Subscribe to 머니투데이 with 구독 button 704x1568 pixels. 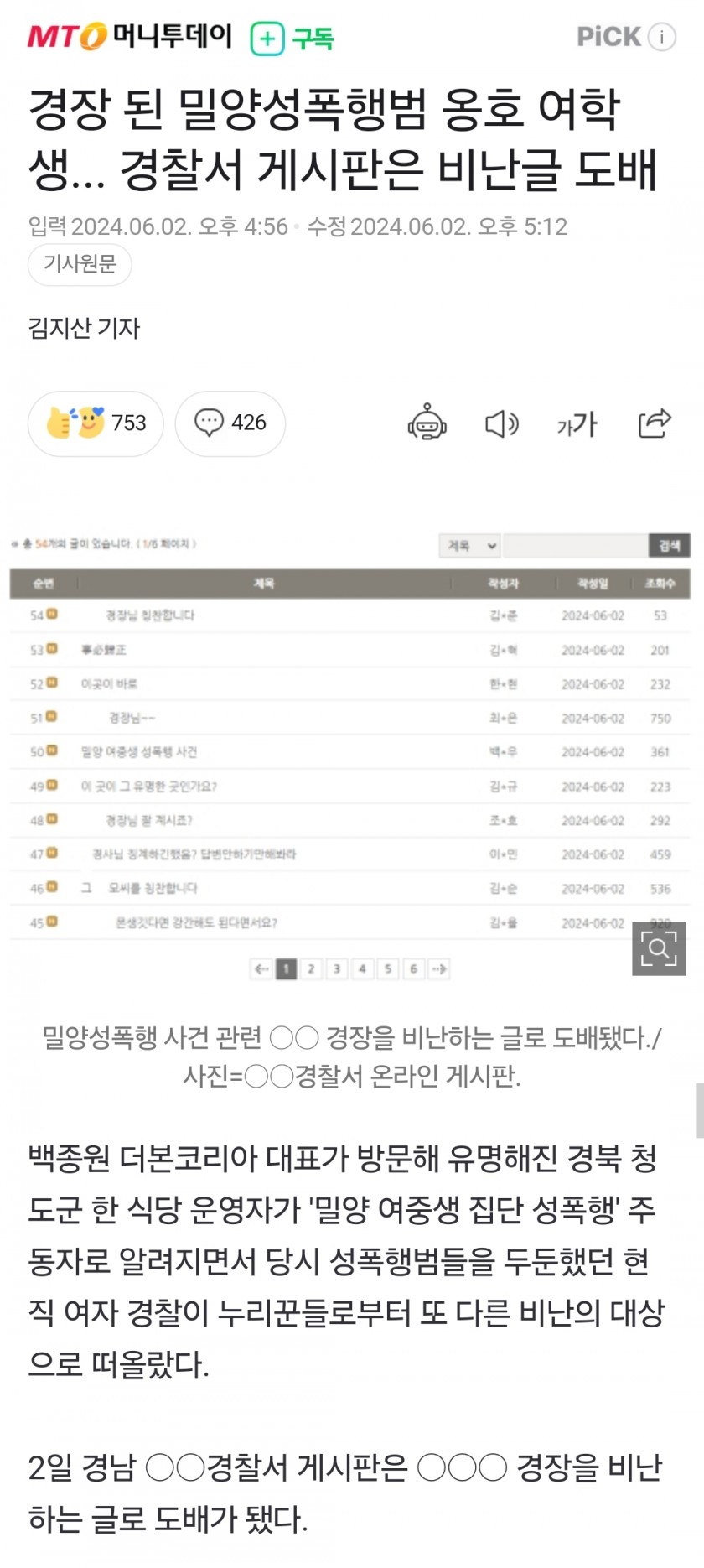(292, 39)
